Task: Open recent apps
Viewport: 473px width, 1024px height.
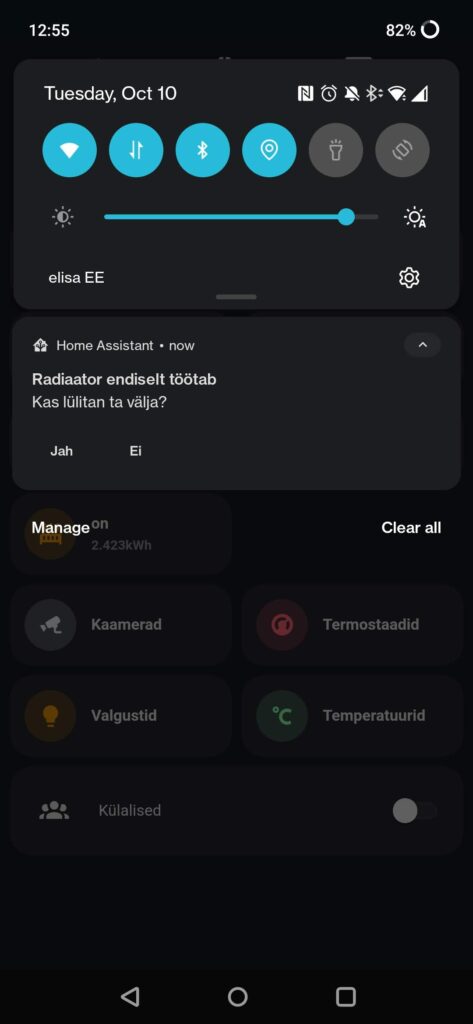Action: 346,997
